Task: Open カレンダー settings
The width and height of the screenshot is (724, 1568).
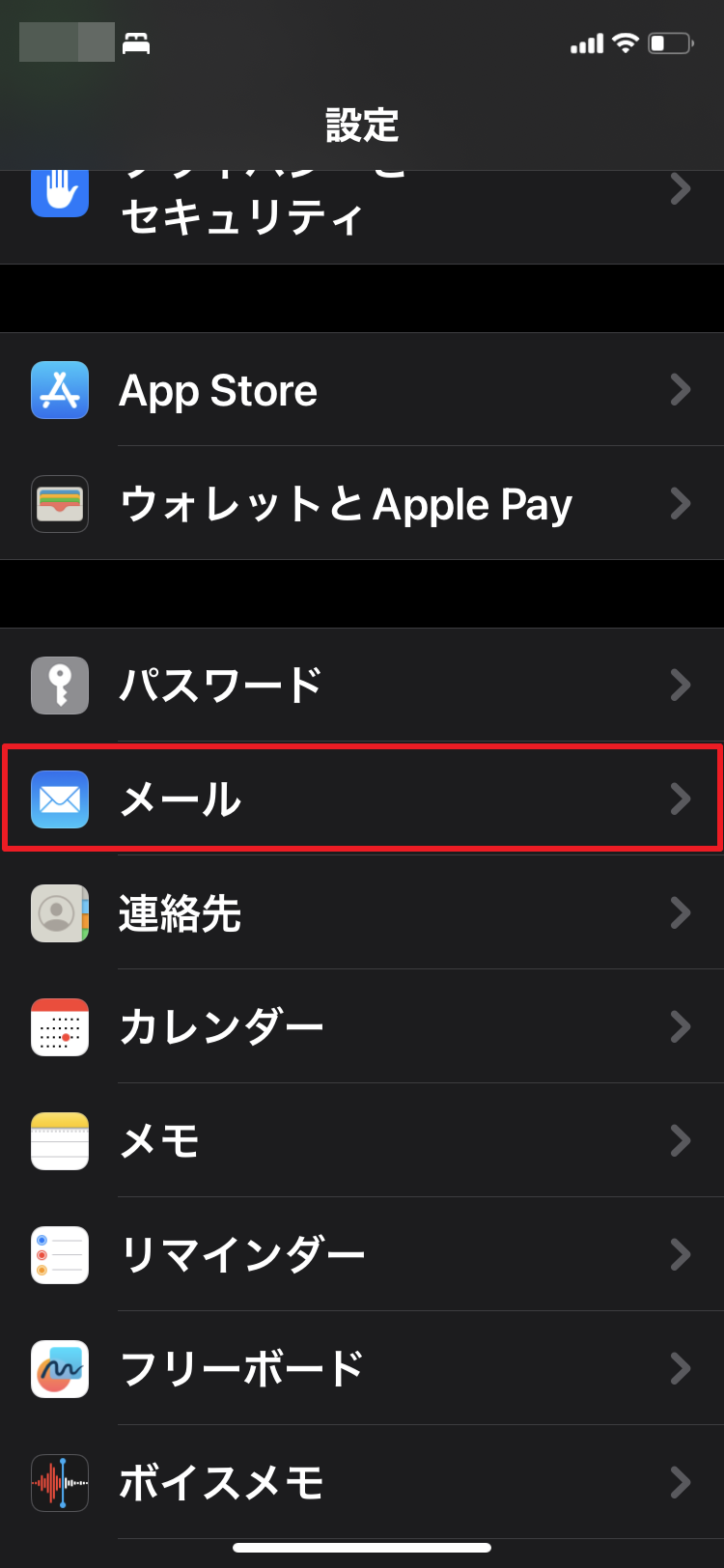Action: tap(362, 1026)
